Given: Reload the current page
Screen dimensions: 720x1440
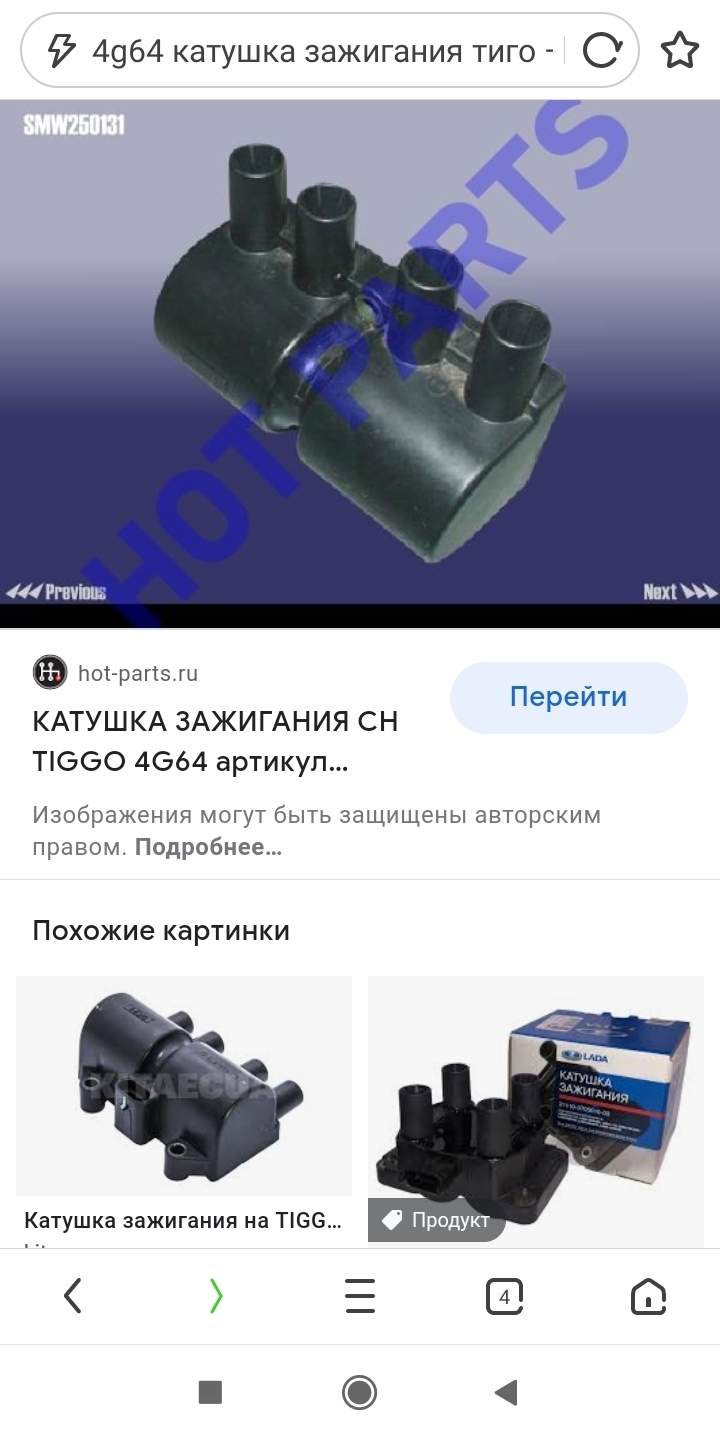Looking at the screenshot, I should (602, 51).
